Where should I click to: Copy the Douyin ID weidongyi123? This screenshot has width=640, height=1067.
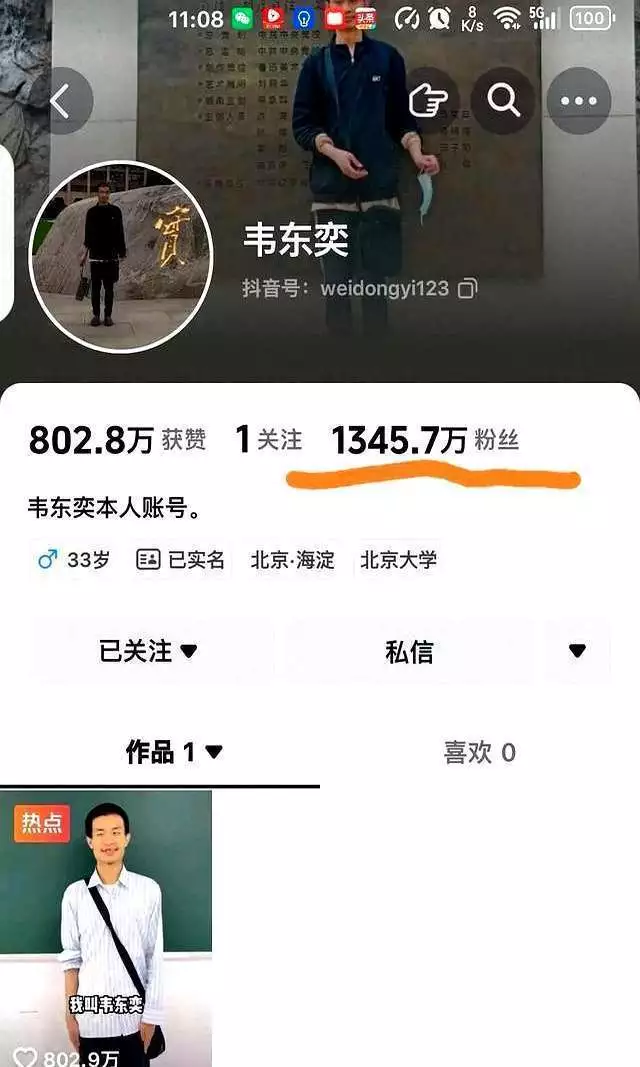(x=467, y=289)
